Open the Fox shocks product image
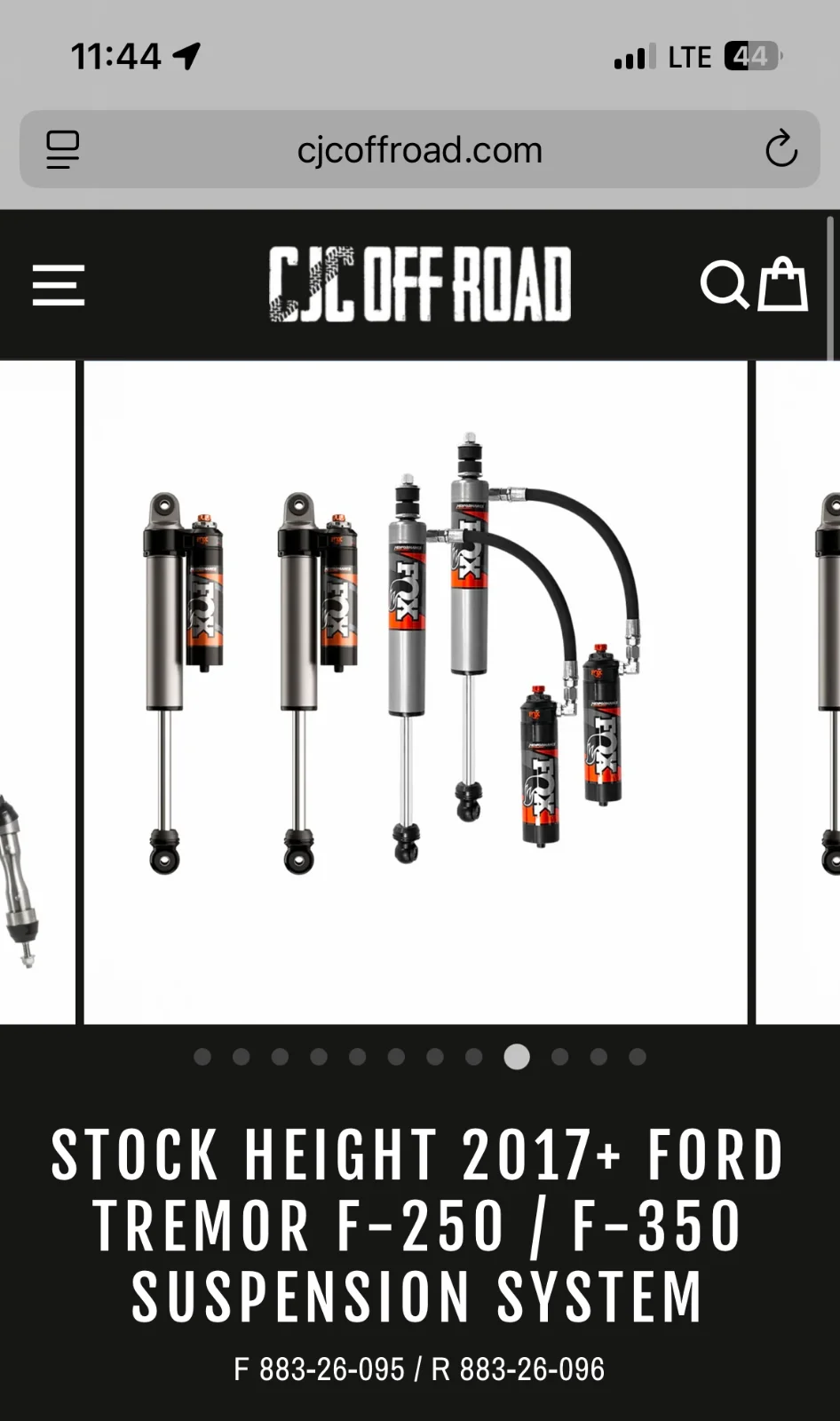Viewport: 840px width, 1421px height. click(416, 692)
